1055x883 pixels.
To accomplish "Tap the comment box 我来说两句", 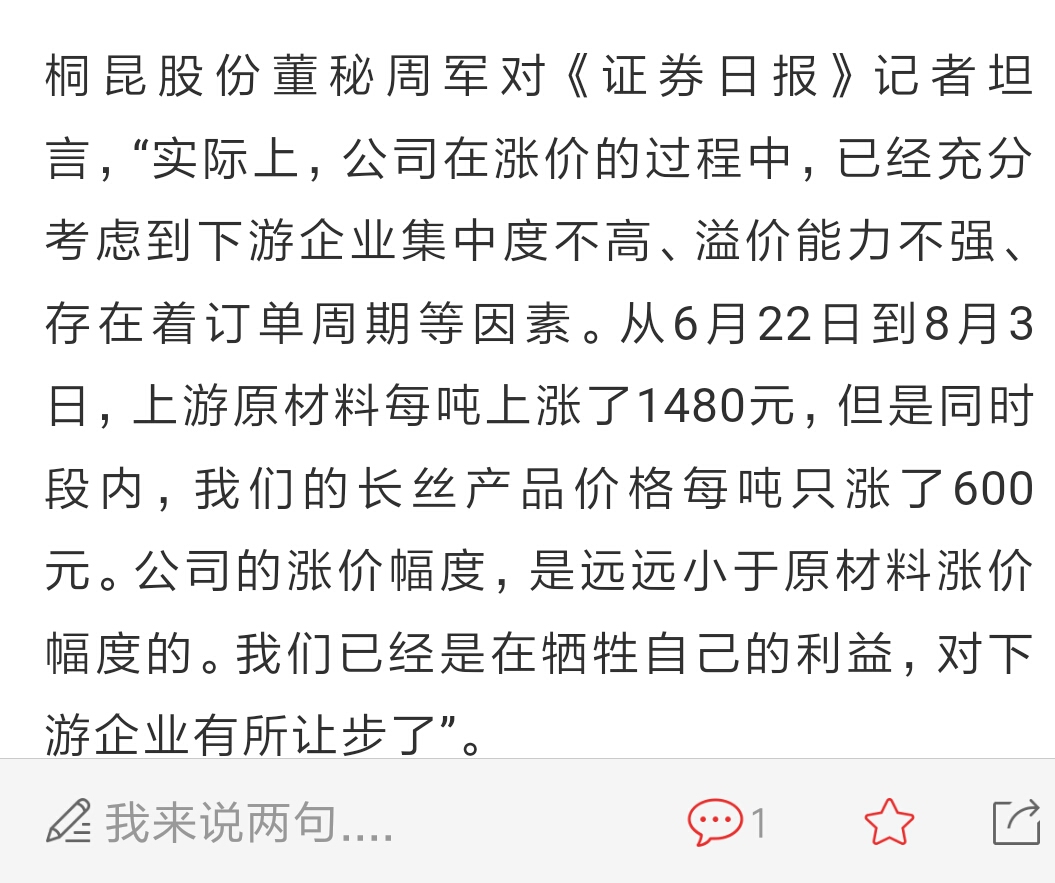I will coord(220,822).
